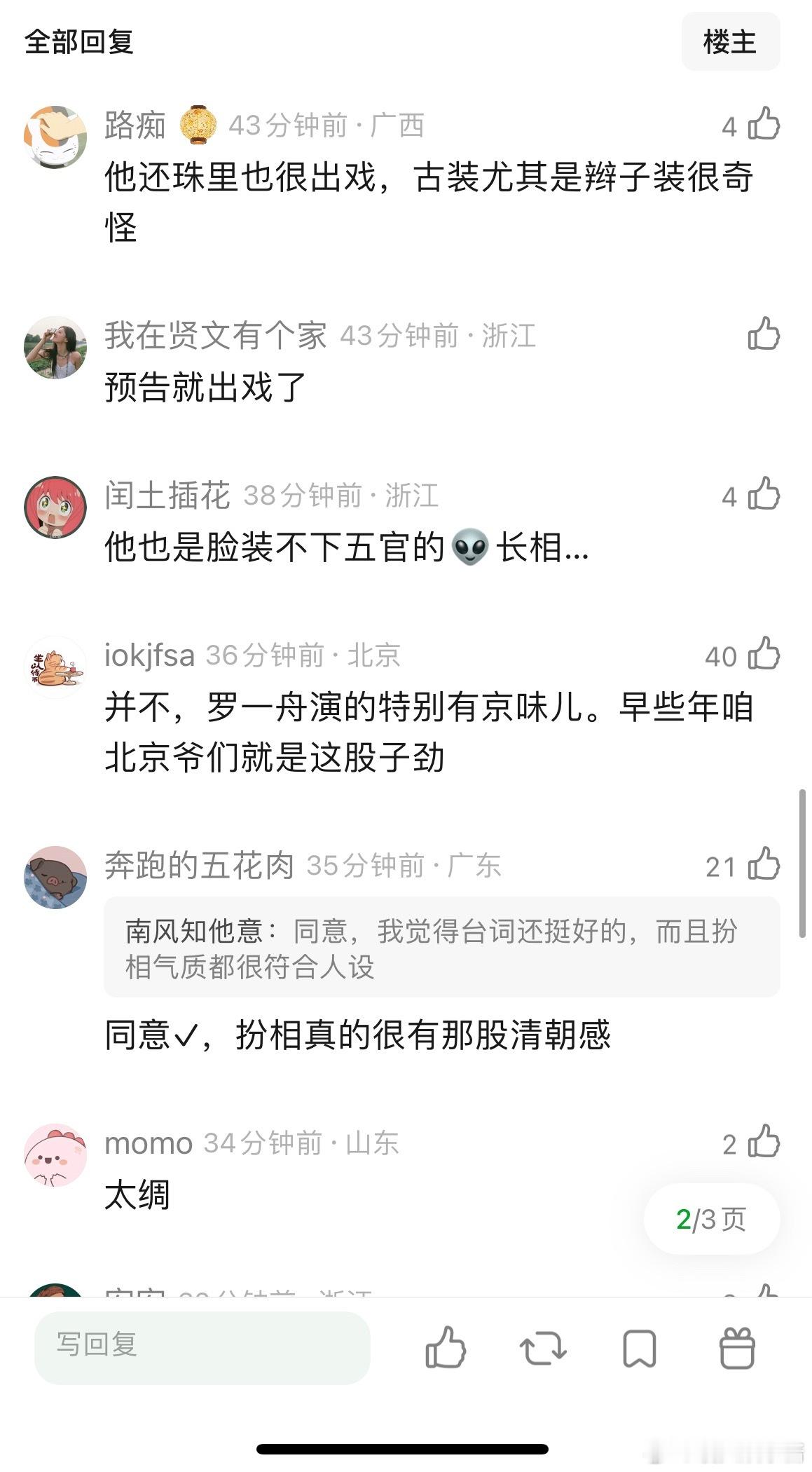This screenshot has width=812, height=1472.
Task: Open 路痴's profile via the username
Action: [135, 125]
